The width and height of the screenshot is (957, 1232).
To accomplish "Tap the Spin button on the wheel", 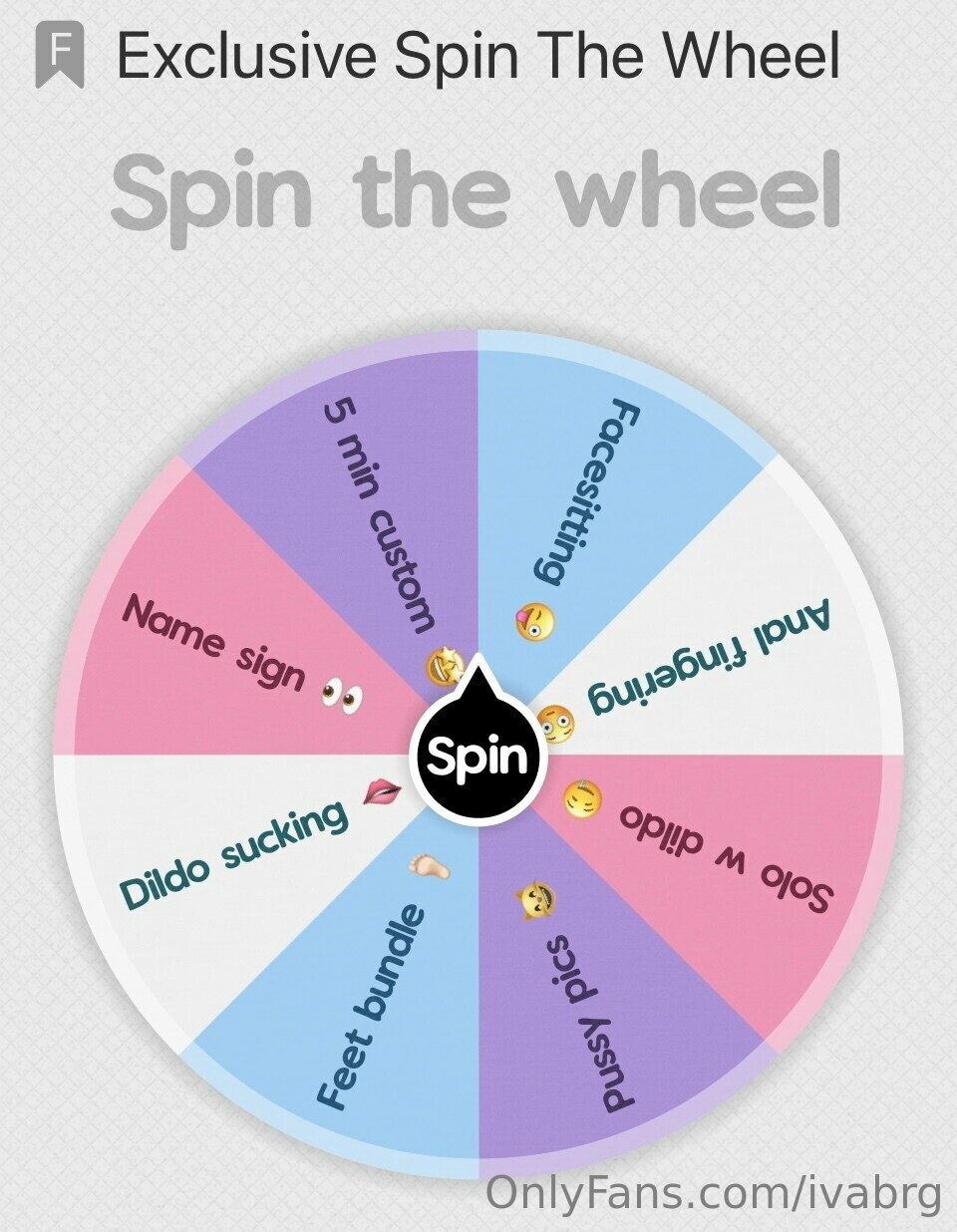I will [477, 758].
